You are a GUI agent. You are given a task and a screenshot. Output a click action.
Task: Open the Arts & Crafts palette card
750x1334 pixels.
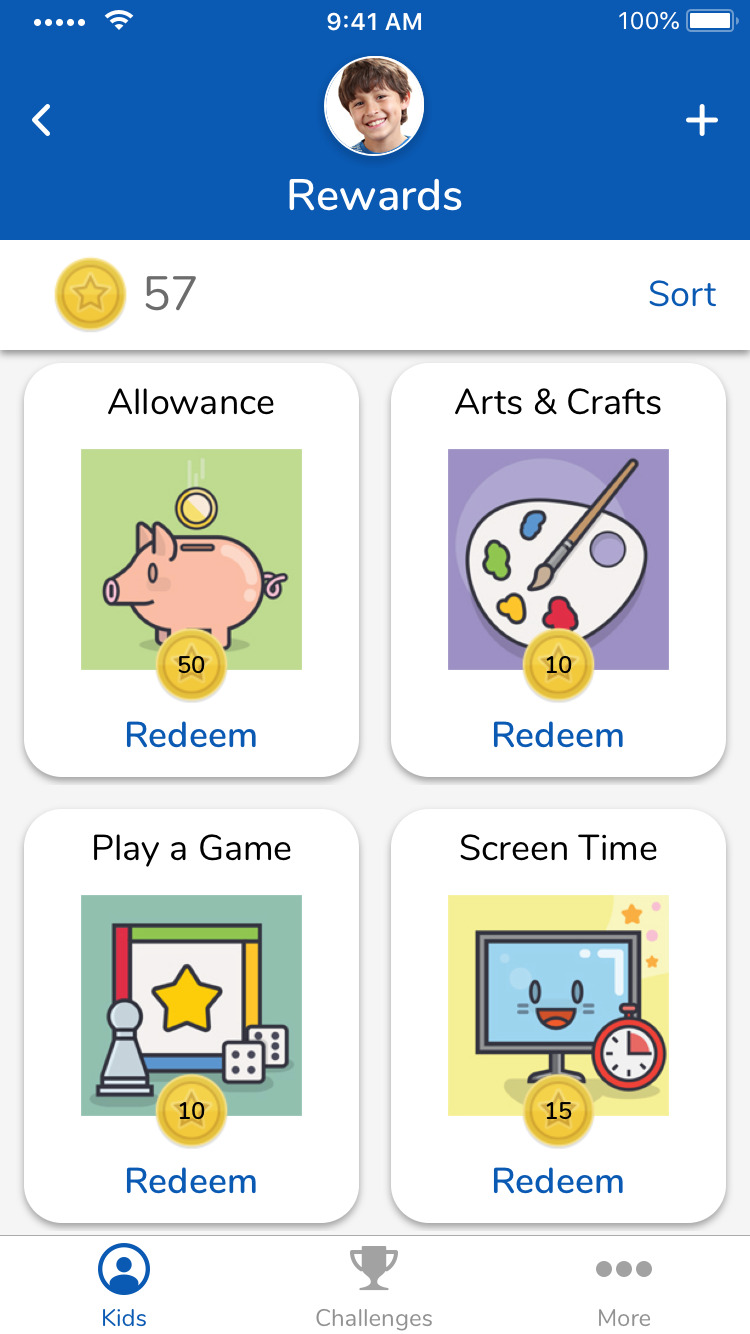(558, 559)
